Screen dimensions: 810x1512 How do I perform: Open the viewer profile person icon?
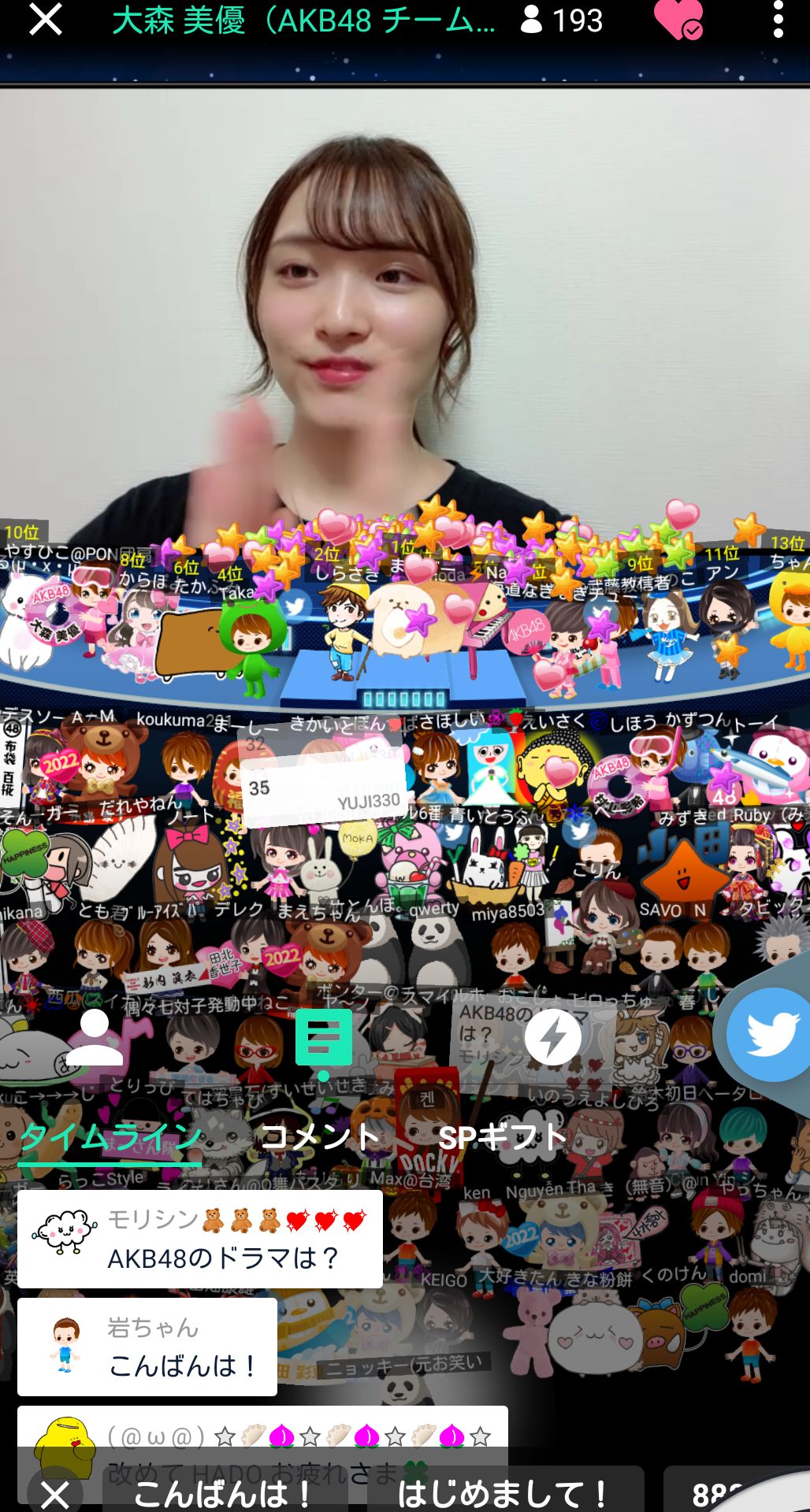point(94,1038)
